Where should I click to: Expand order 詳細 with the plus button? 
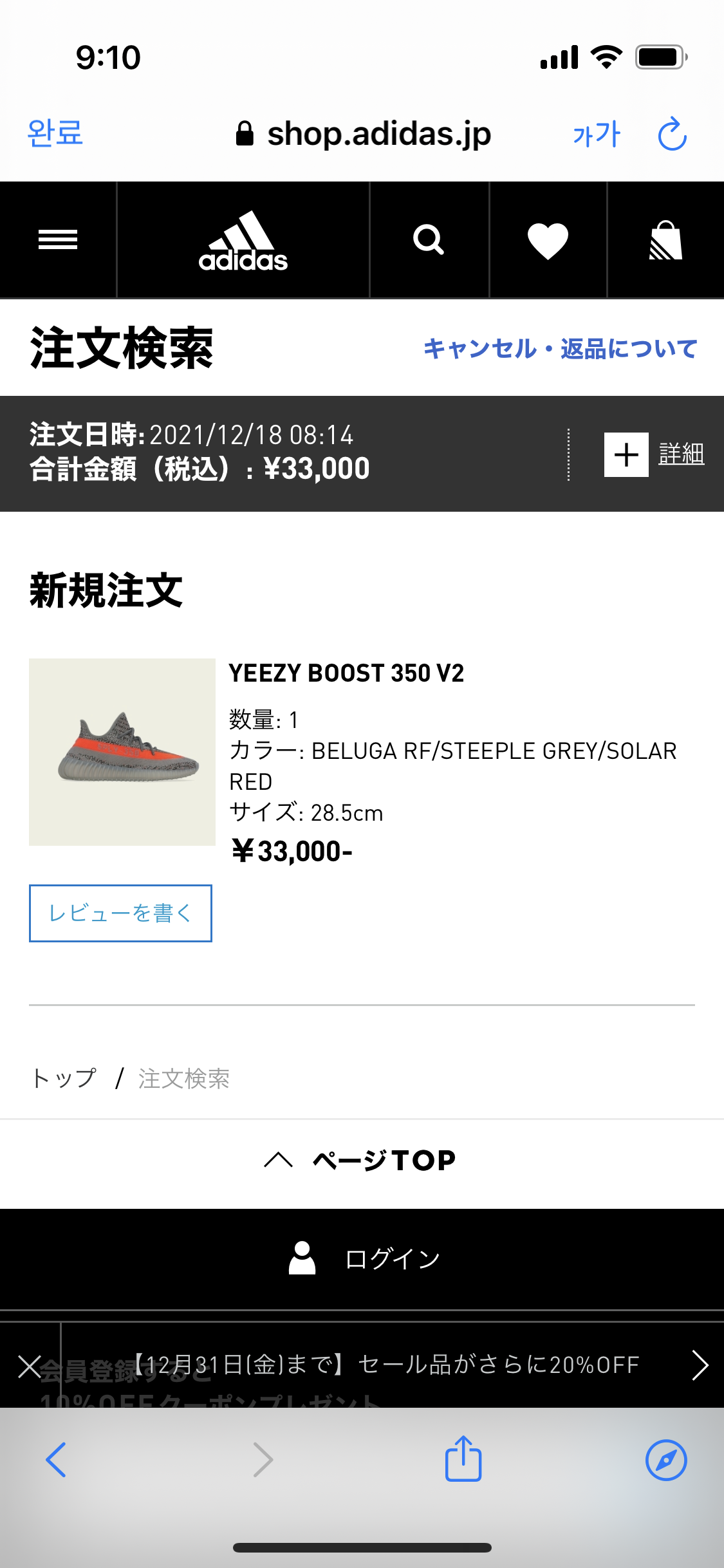coord(626,454)
